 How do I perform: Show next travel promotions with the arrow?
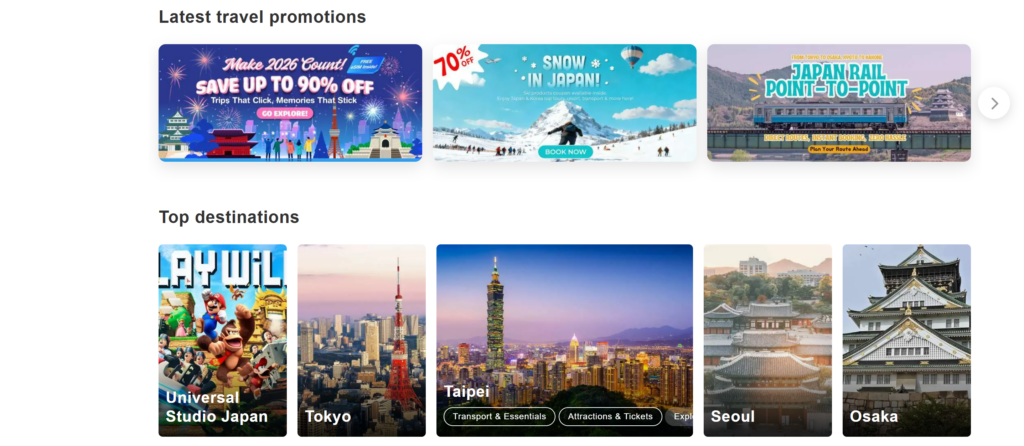(x=993, y=103)
